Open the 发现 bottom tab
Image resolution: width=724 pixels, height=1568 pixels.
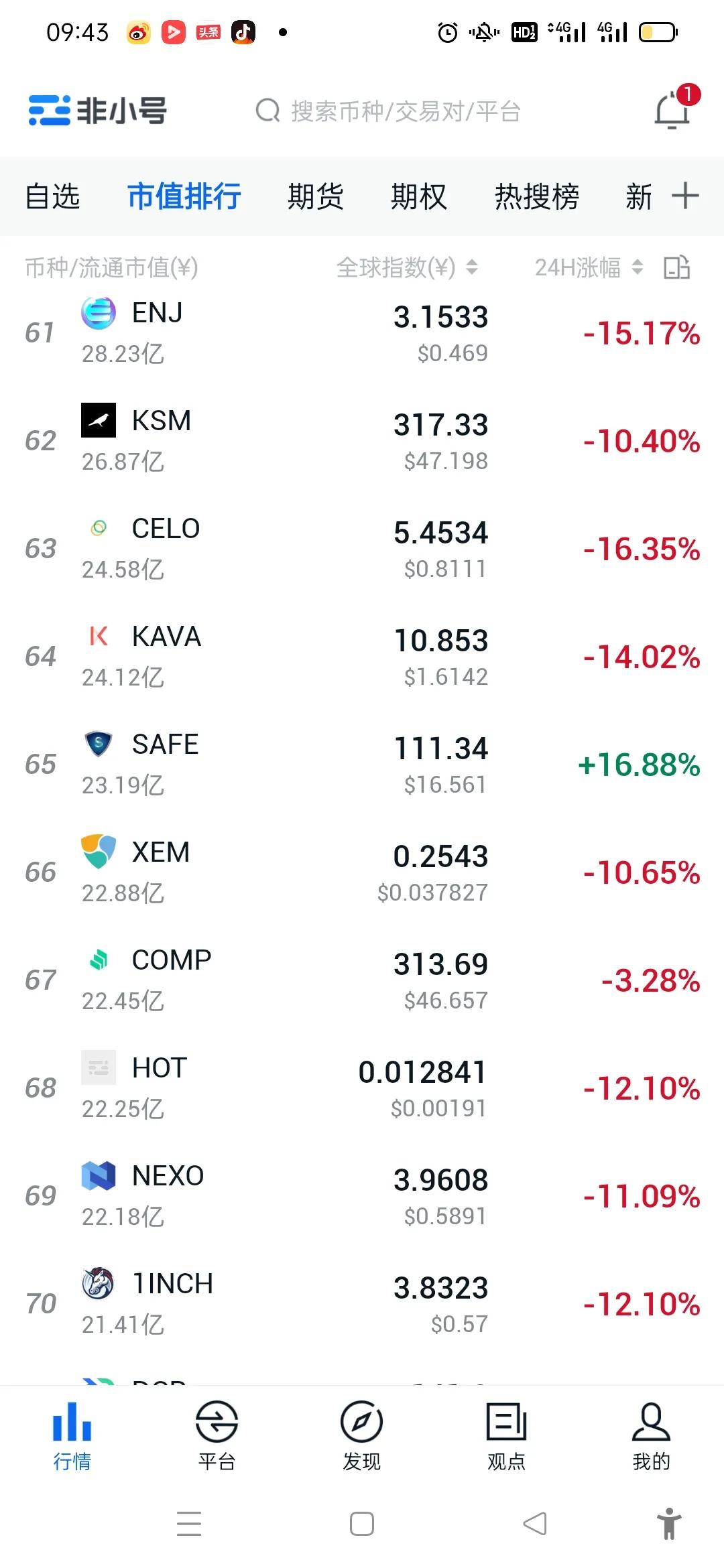pos(361,1435)
